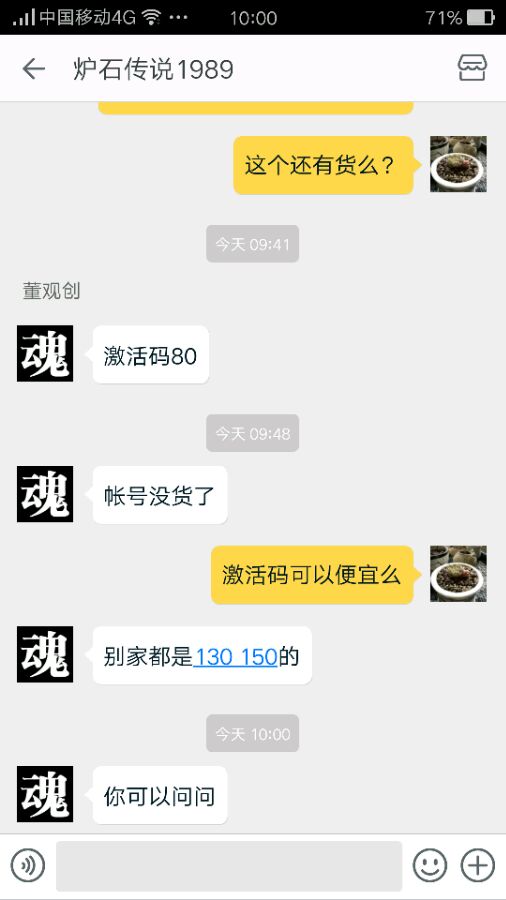Go back from the 炉石传说1989 chat
This screenshot has height=900, width=506.
tap(33, 69)
